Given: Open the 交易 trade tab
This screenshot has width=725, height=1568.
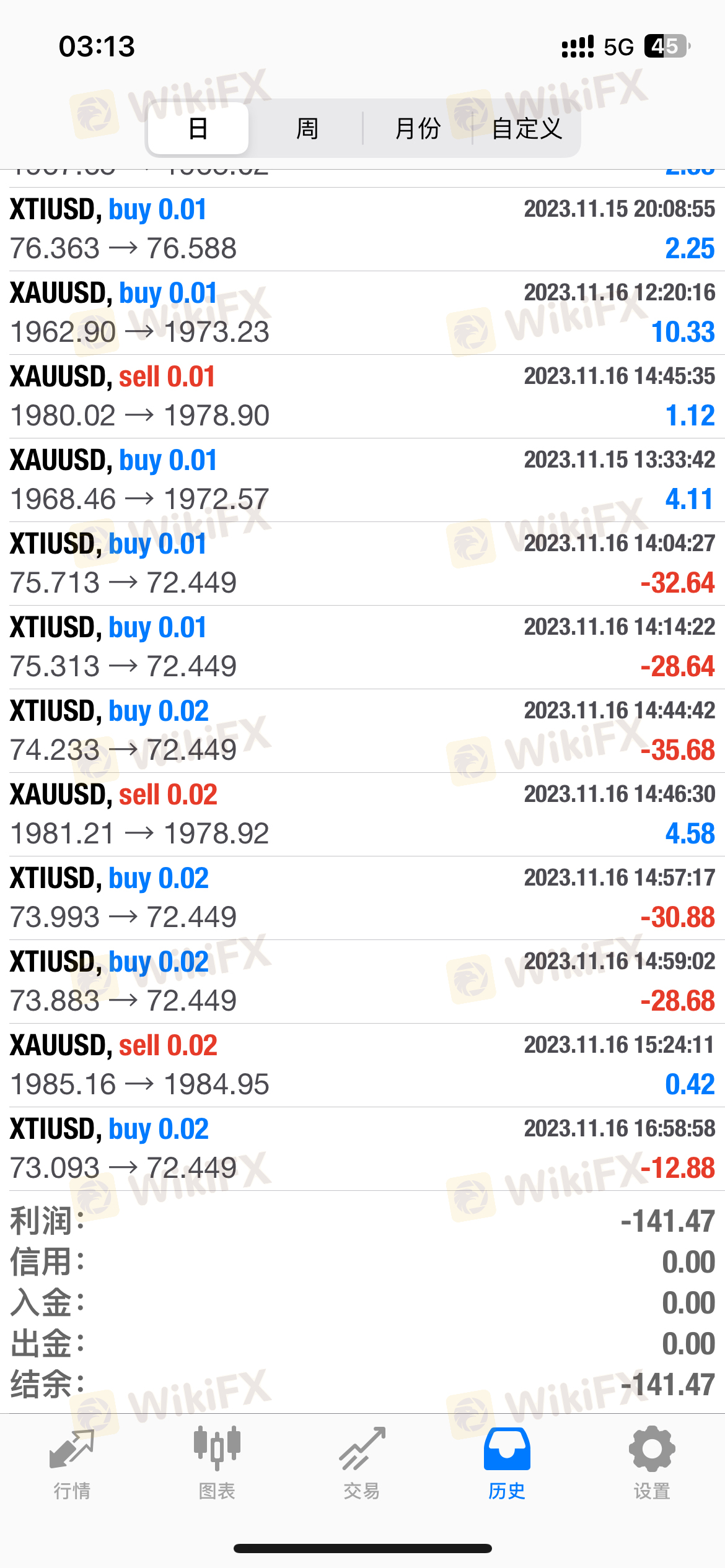Looking at the screenshot, I should 362,1464.
